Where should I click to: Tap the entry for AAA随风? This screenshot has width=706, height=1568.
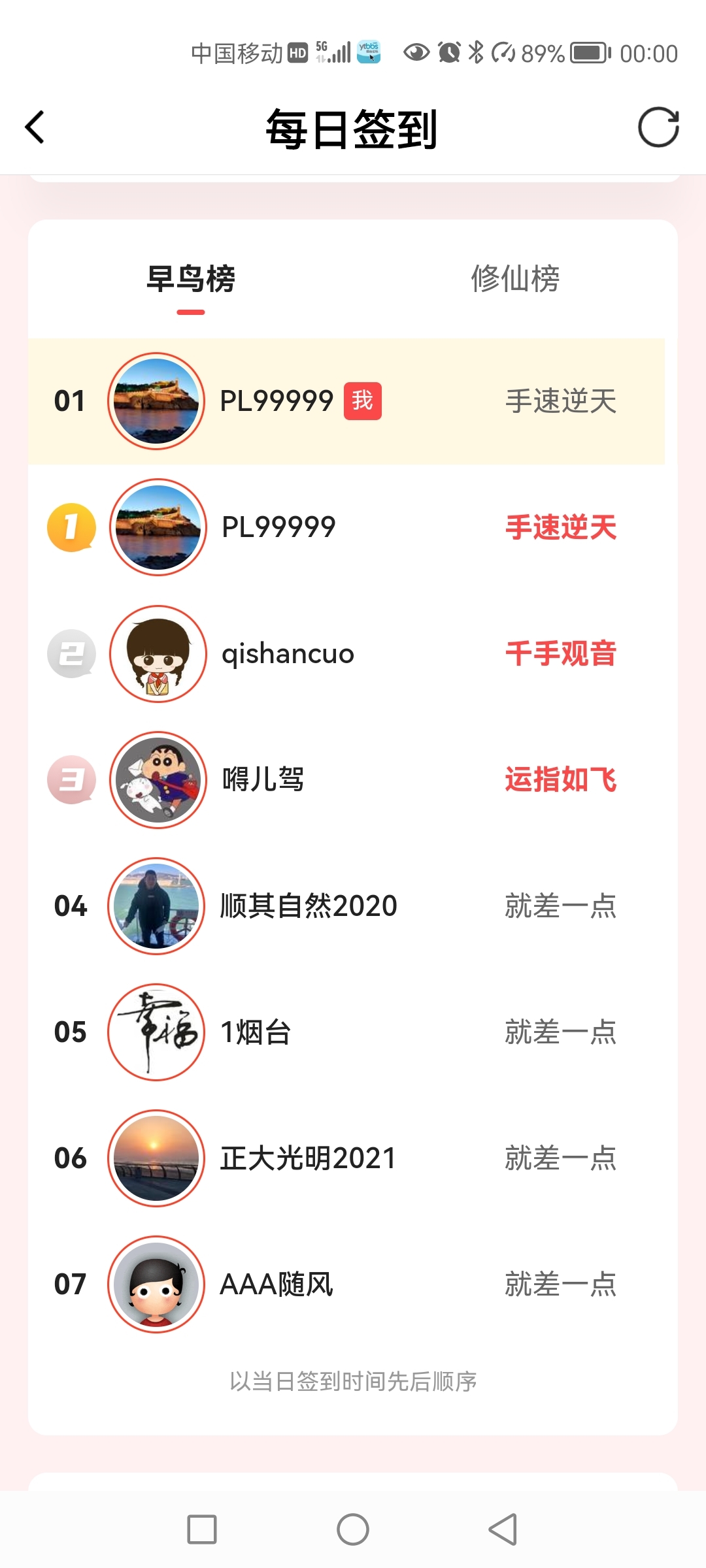point(277,1284)
